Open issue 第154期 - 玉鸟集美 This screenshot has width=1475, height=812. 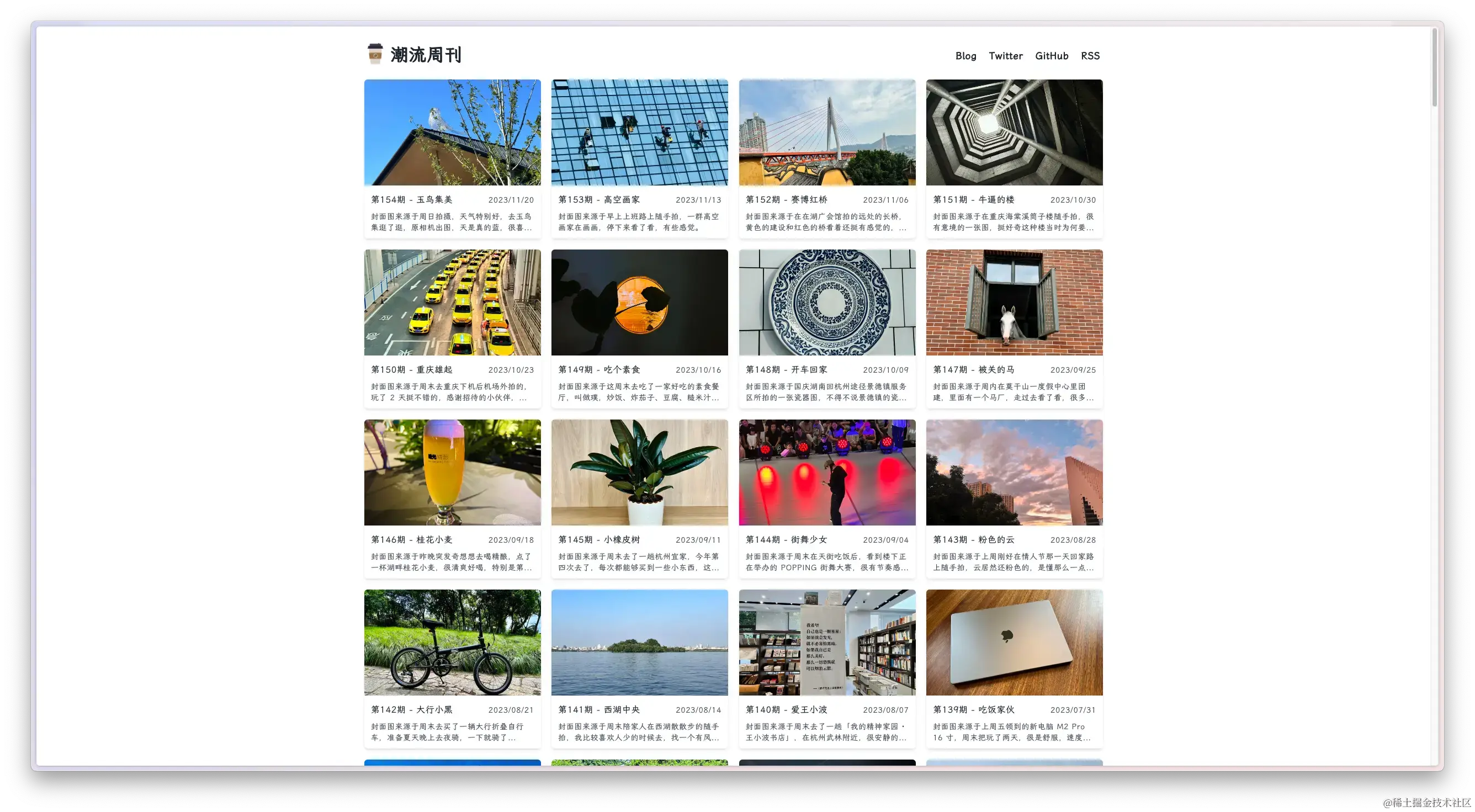[412, 199]
